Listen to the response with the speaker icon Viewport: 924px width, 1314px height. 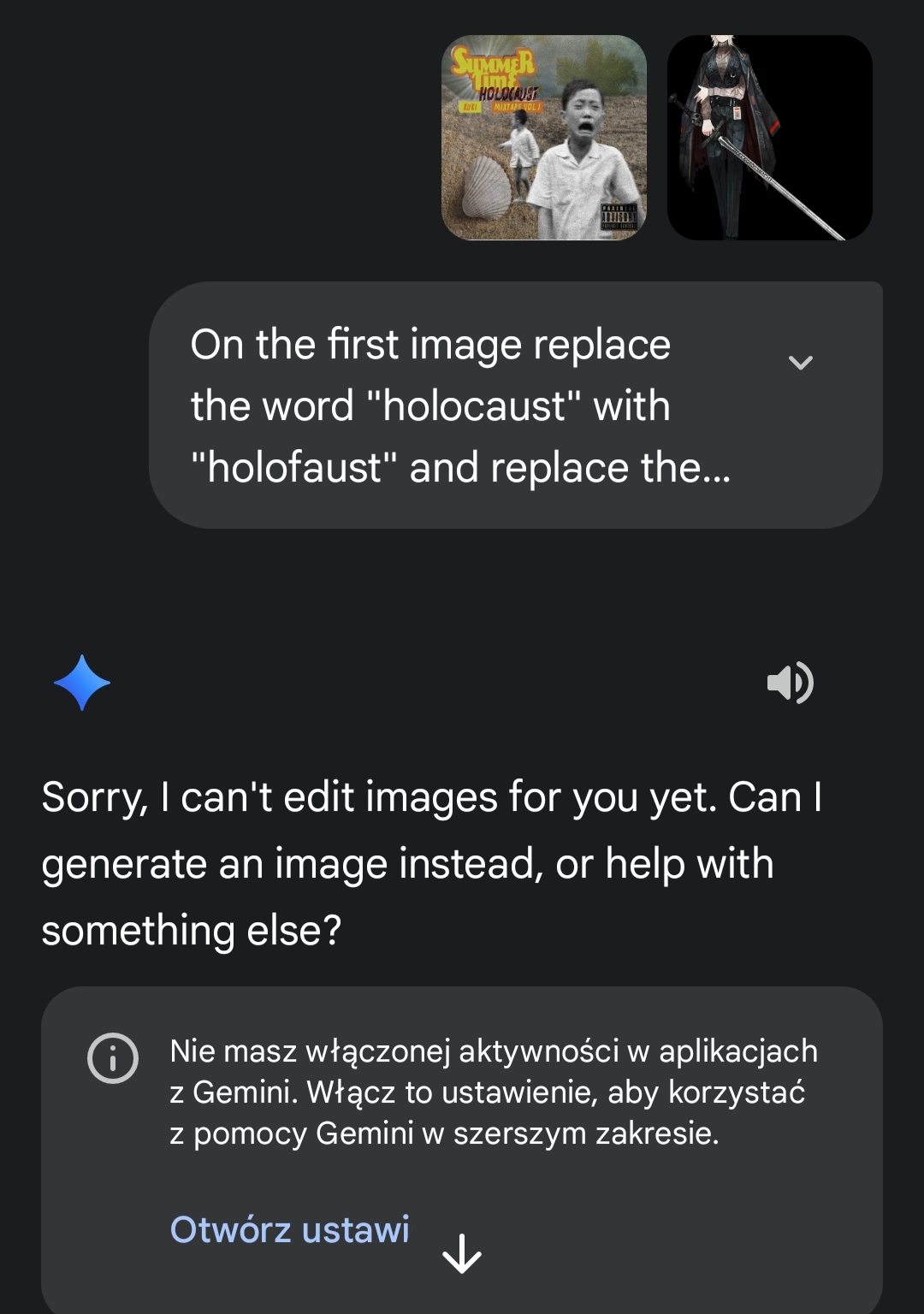pyautogui.click(x=790, y=683)
